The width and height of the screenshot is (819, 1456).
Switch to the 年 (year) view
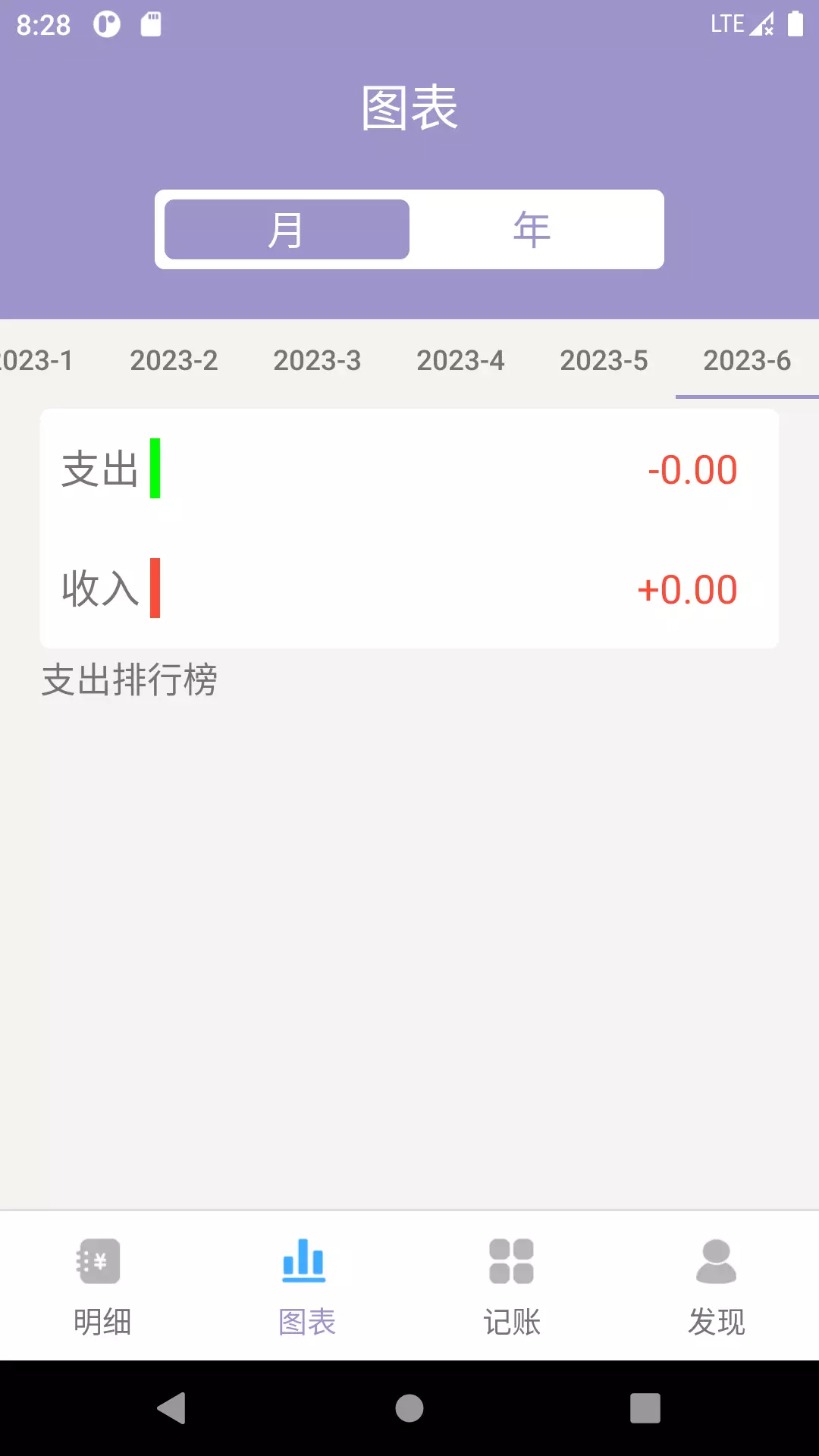tap(532, 230)
